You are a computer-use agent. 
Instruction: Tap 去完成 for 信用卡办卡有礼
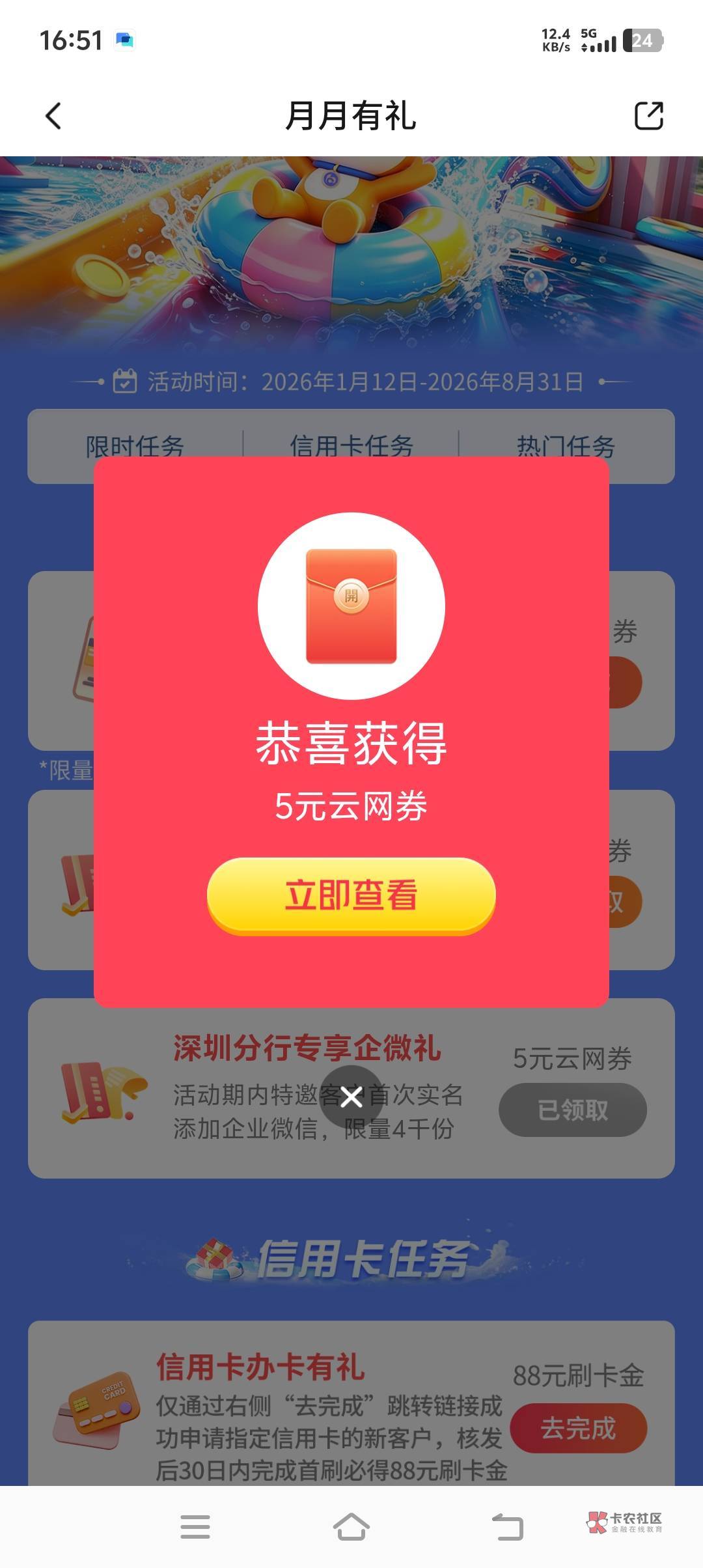578,1429
